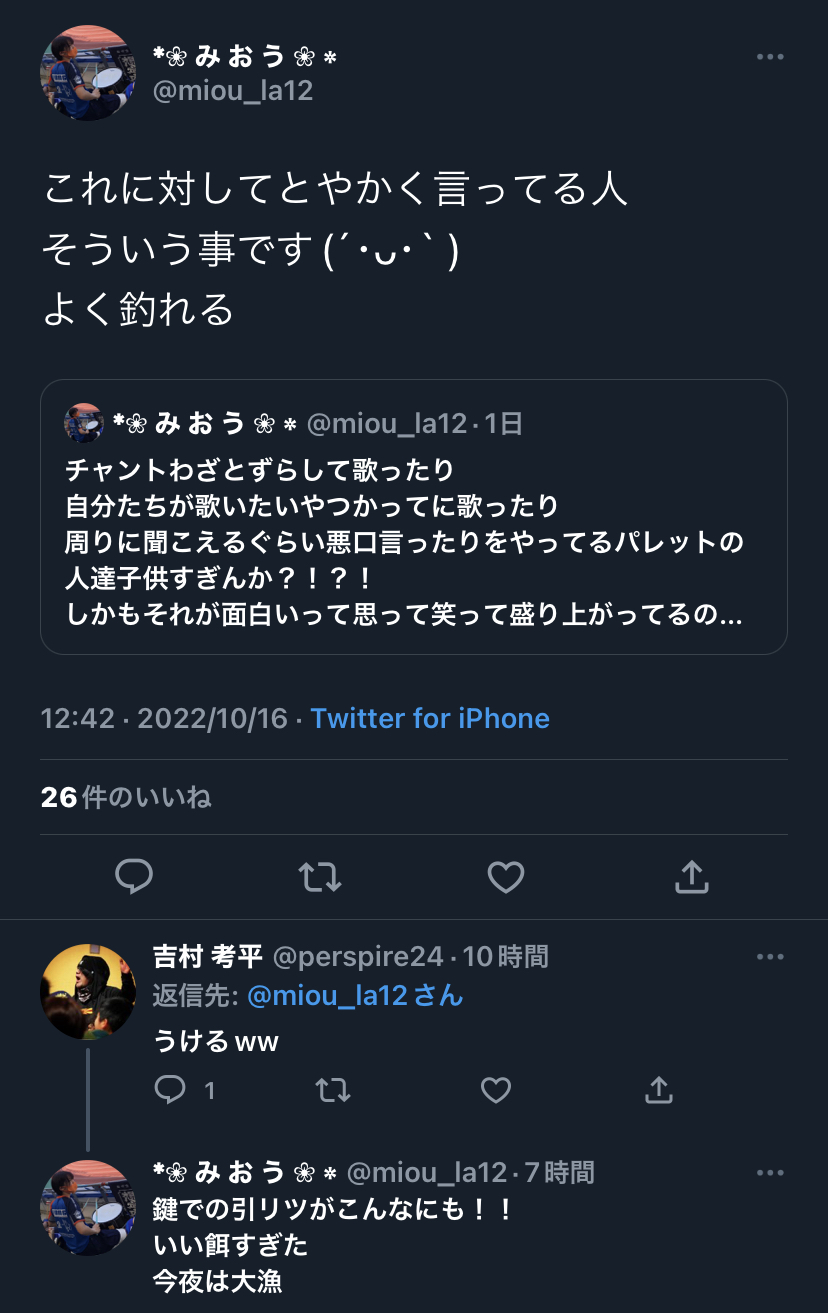
Task: Retweet 吉村 考平's うけるww reply
Action: coord(333,1089)
